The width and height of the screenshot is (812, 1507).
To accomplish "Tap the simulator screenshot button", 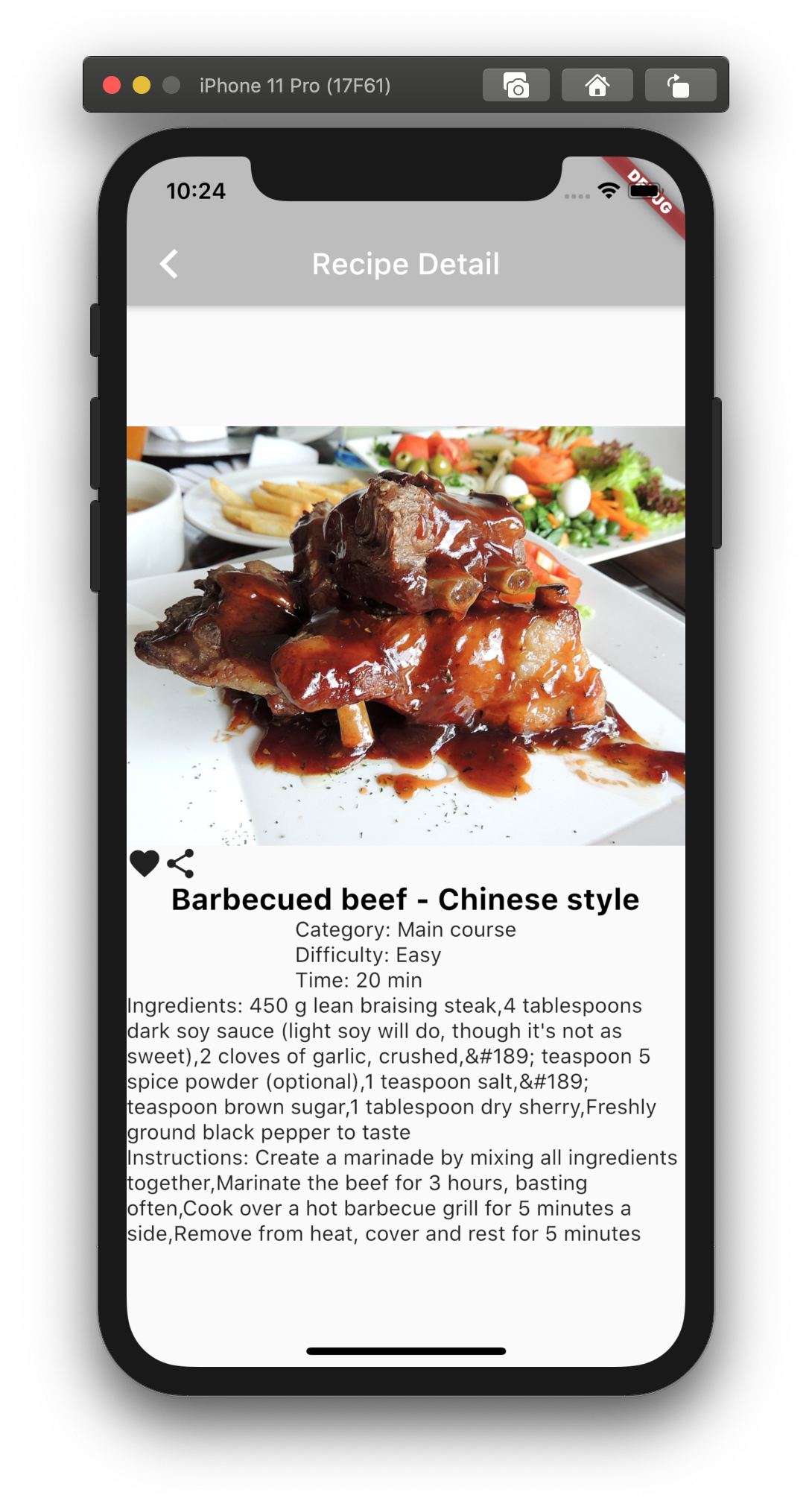I will (516, 85).
